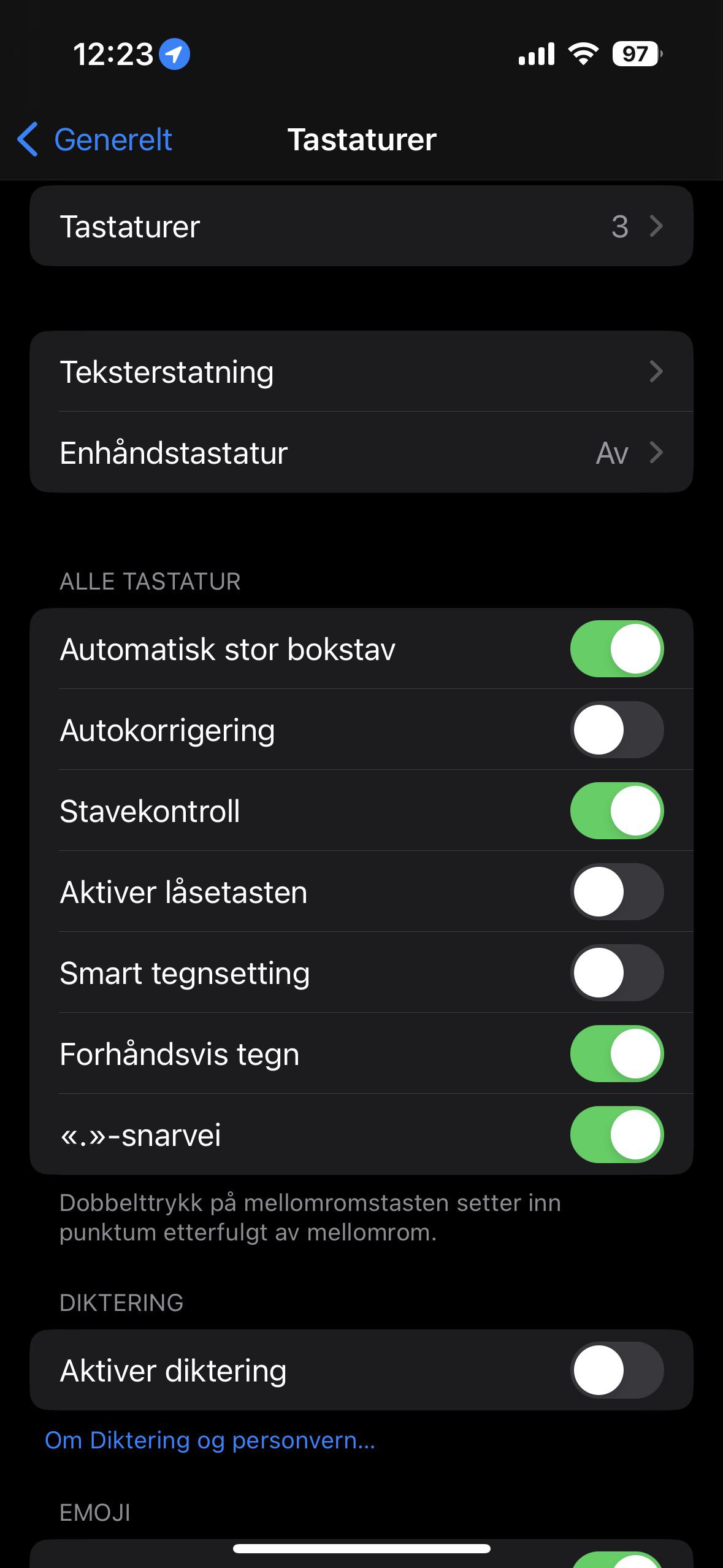Open Enhåndstastatur options showing Av
The width and height of the screenshot is (723, 1568).
coord(362,453)
